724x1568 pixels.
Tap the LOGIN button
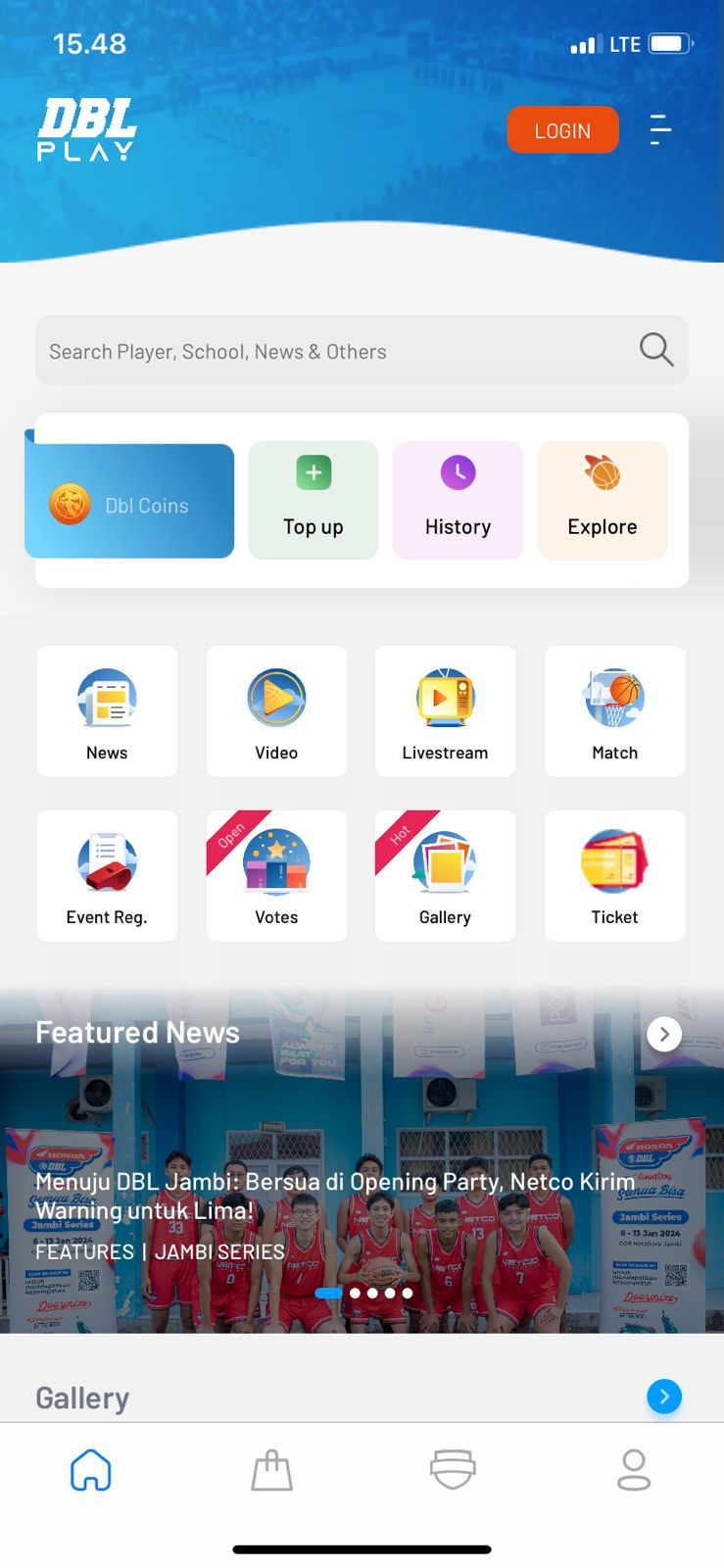pyautogui.click(x=562, y=130)
